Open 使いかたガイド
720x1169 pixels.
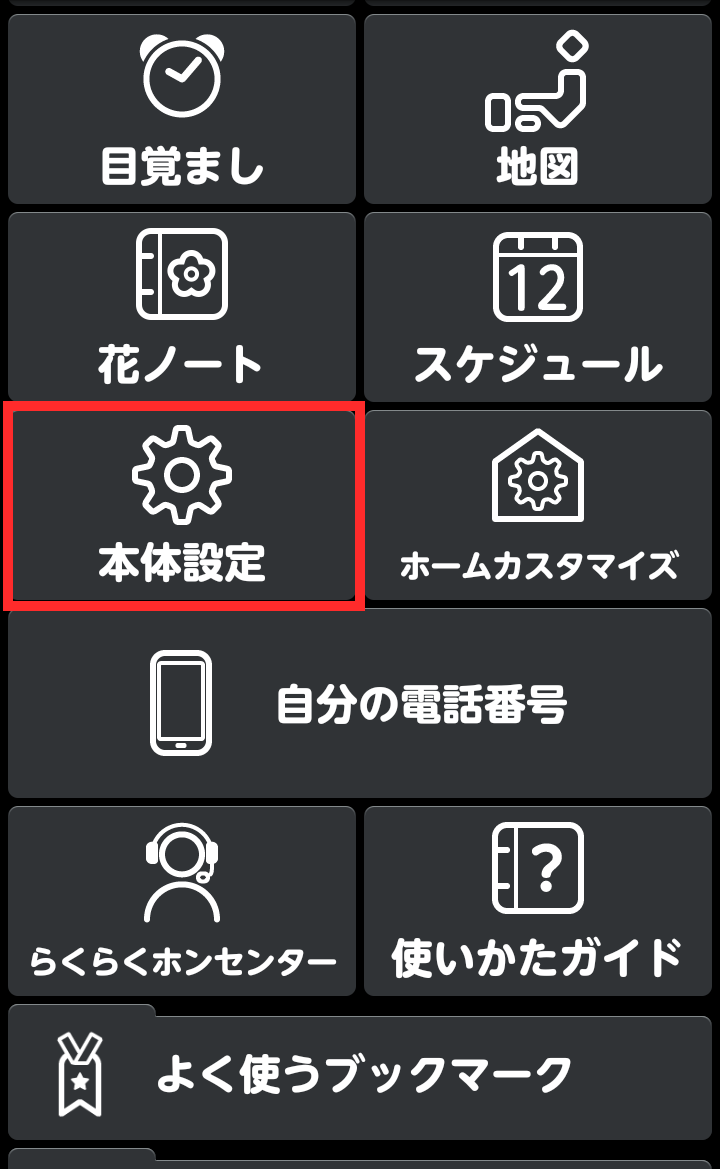[x=539, y=900]
